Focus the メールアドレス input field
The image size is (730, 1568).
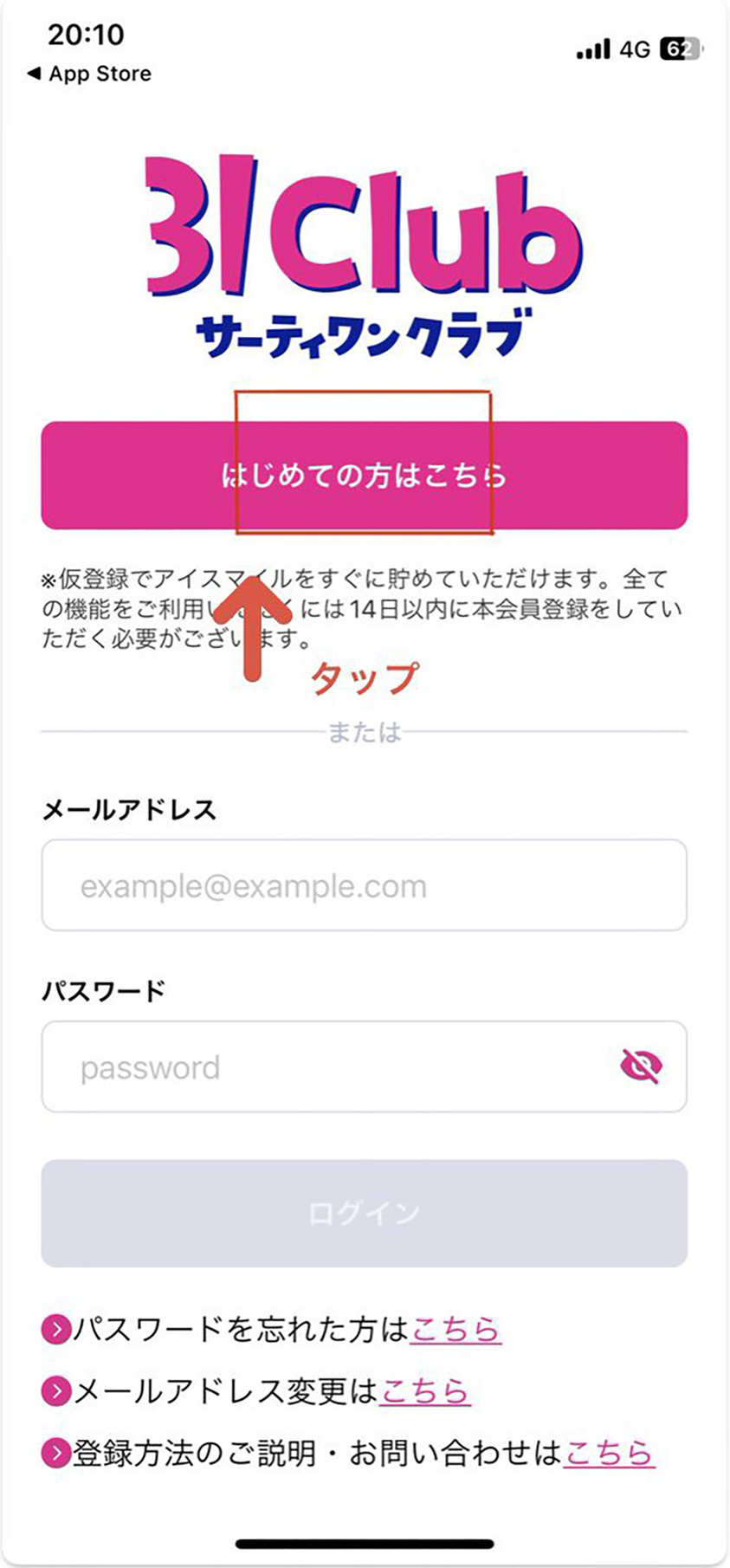point(364,885)
